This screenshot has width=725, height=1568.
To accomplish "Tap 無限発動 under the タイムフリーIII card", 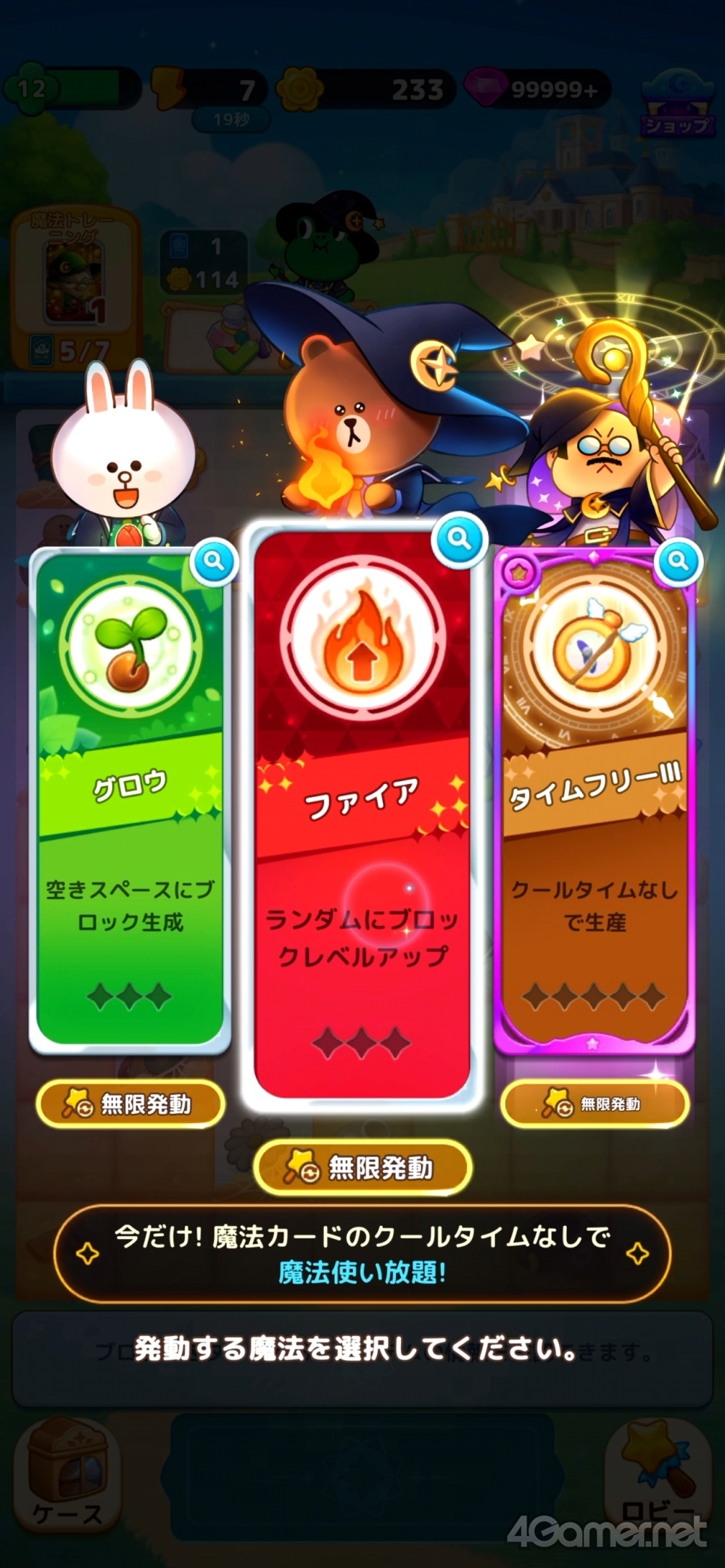I will [594, 1104].
